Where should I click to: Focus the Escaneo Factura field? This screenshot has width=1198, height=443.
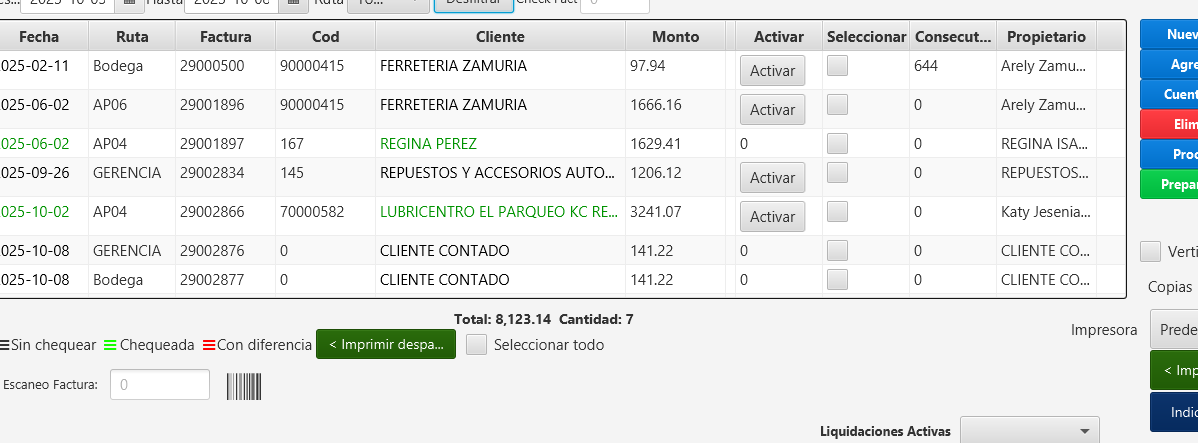coord(160,384)
